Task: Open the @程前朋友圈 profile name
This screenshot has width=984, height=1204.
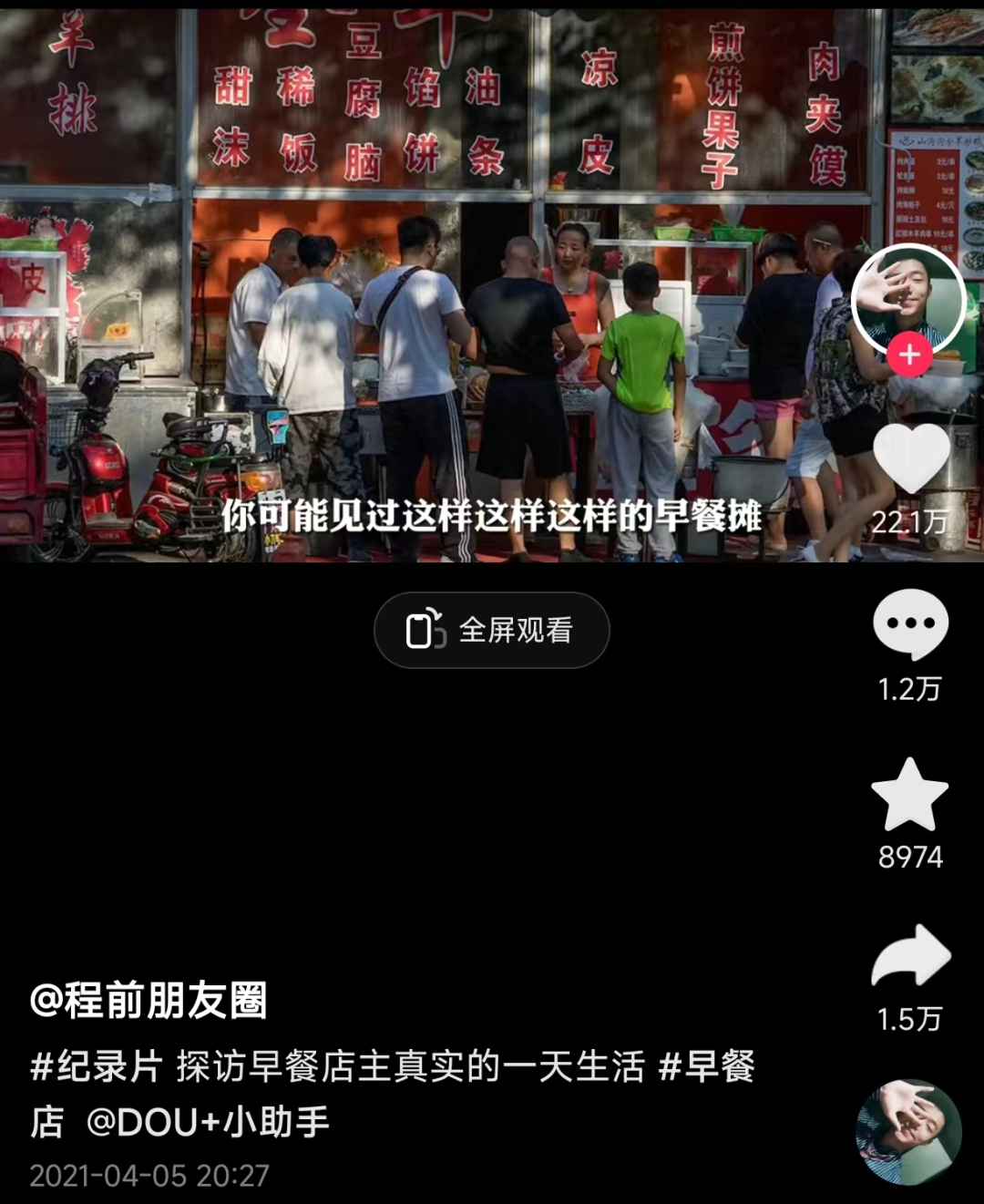Action: [149, 1001]
